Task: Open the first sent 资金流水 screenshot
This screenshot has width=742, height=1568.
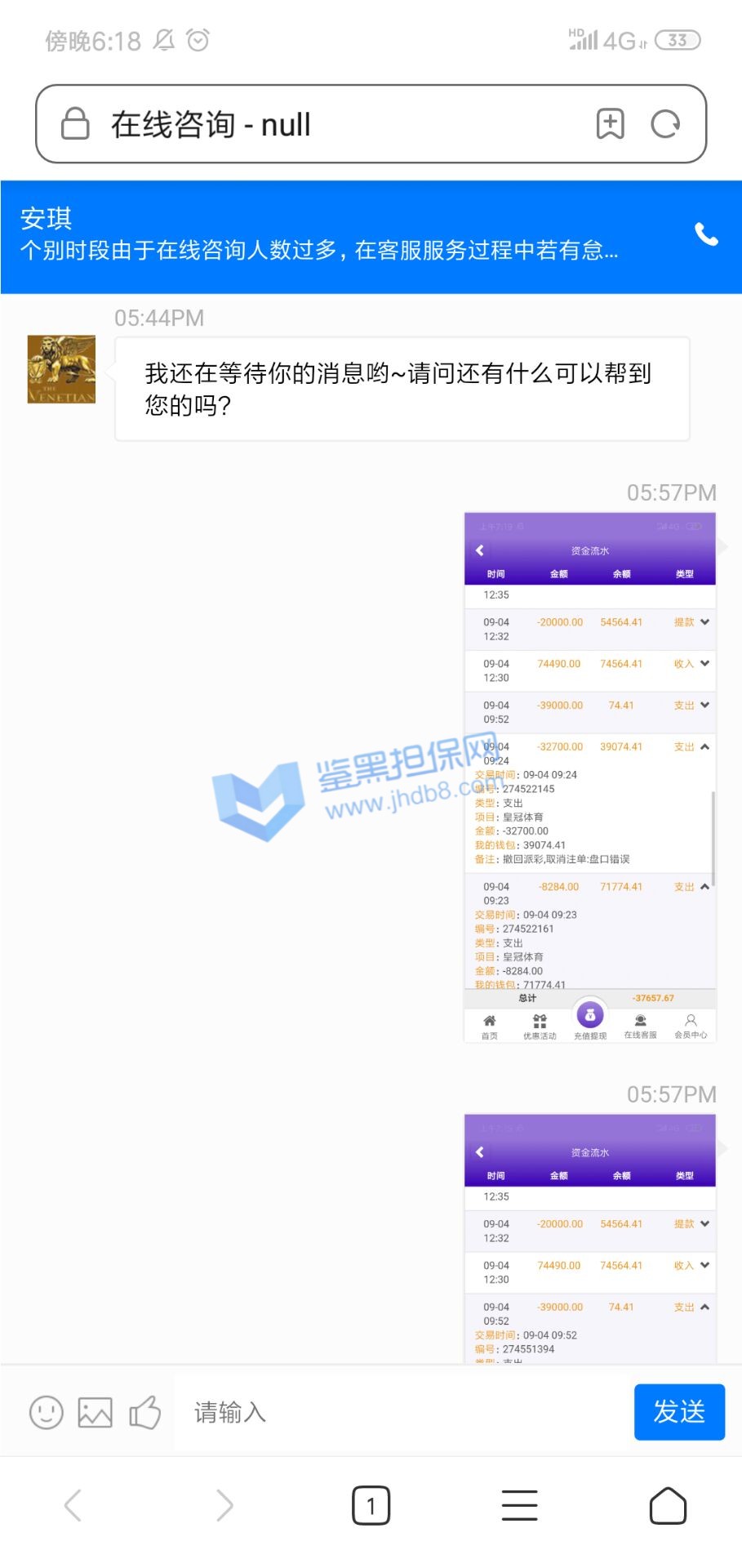Action: click(589, 777)
